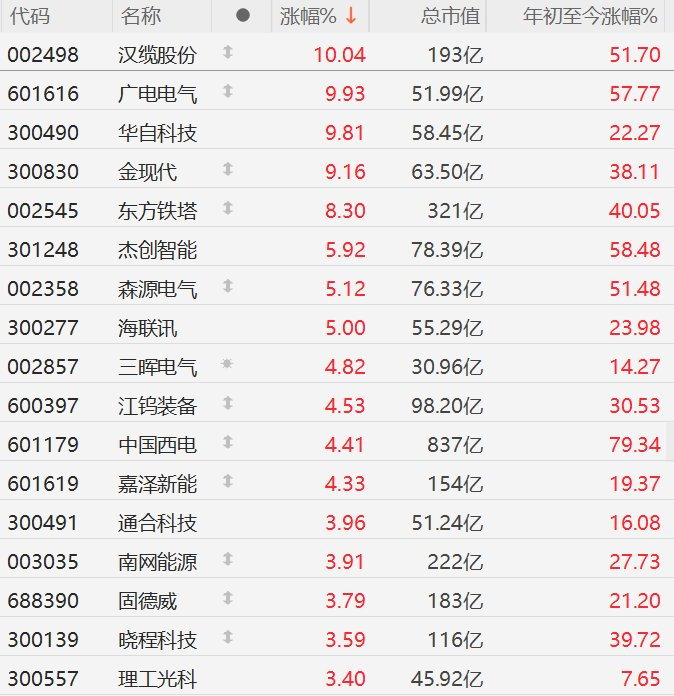
Task: Select the 固德威 row
Action: (147, 601)
